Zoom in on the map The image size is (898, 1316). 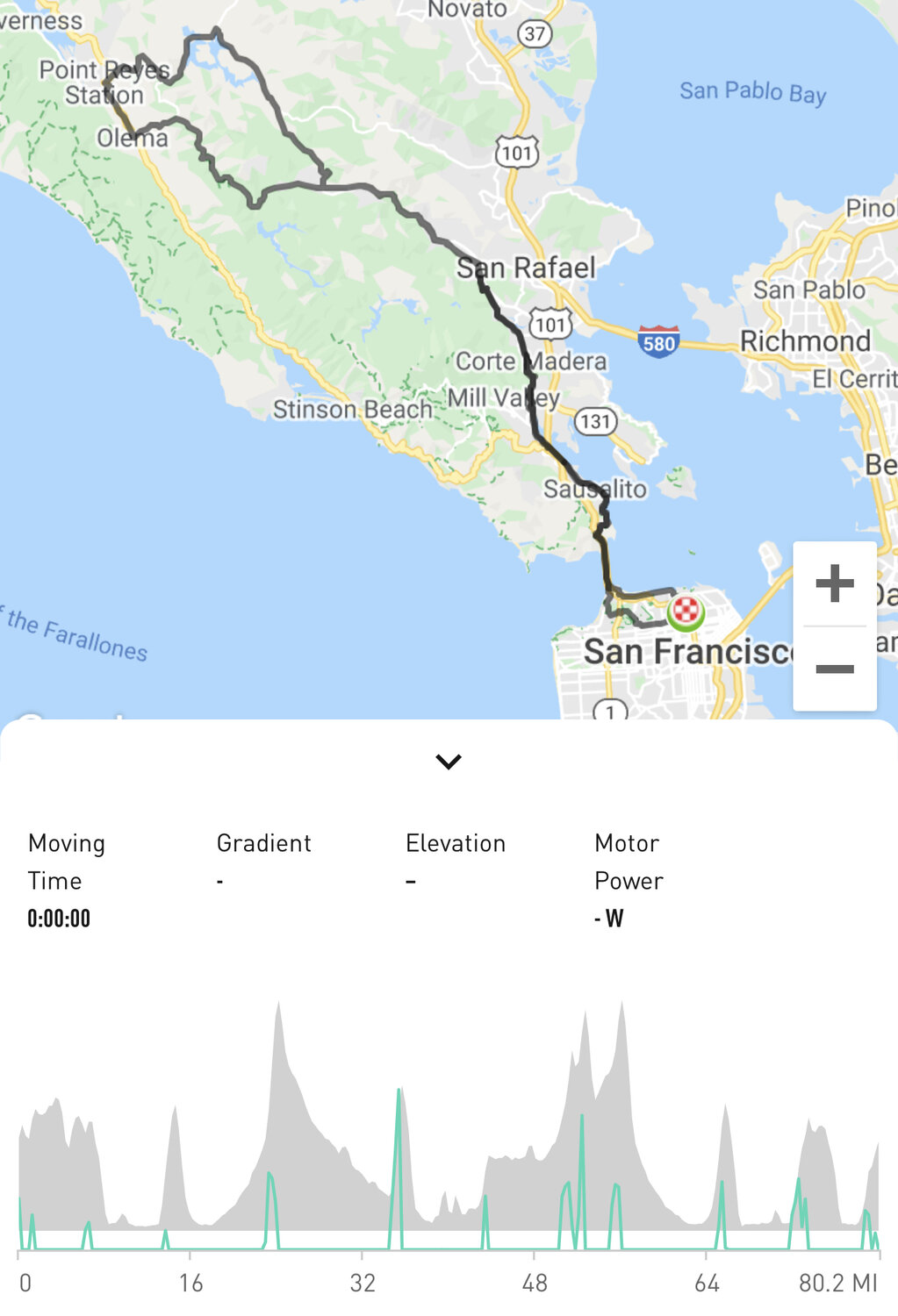coord(834,583)
